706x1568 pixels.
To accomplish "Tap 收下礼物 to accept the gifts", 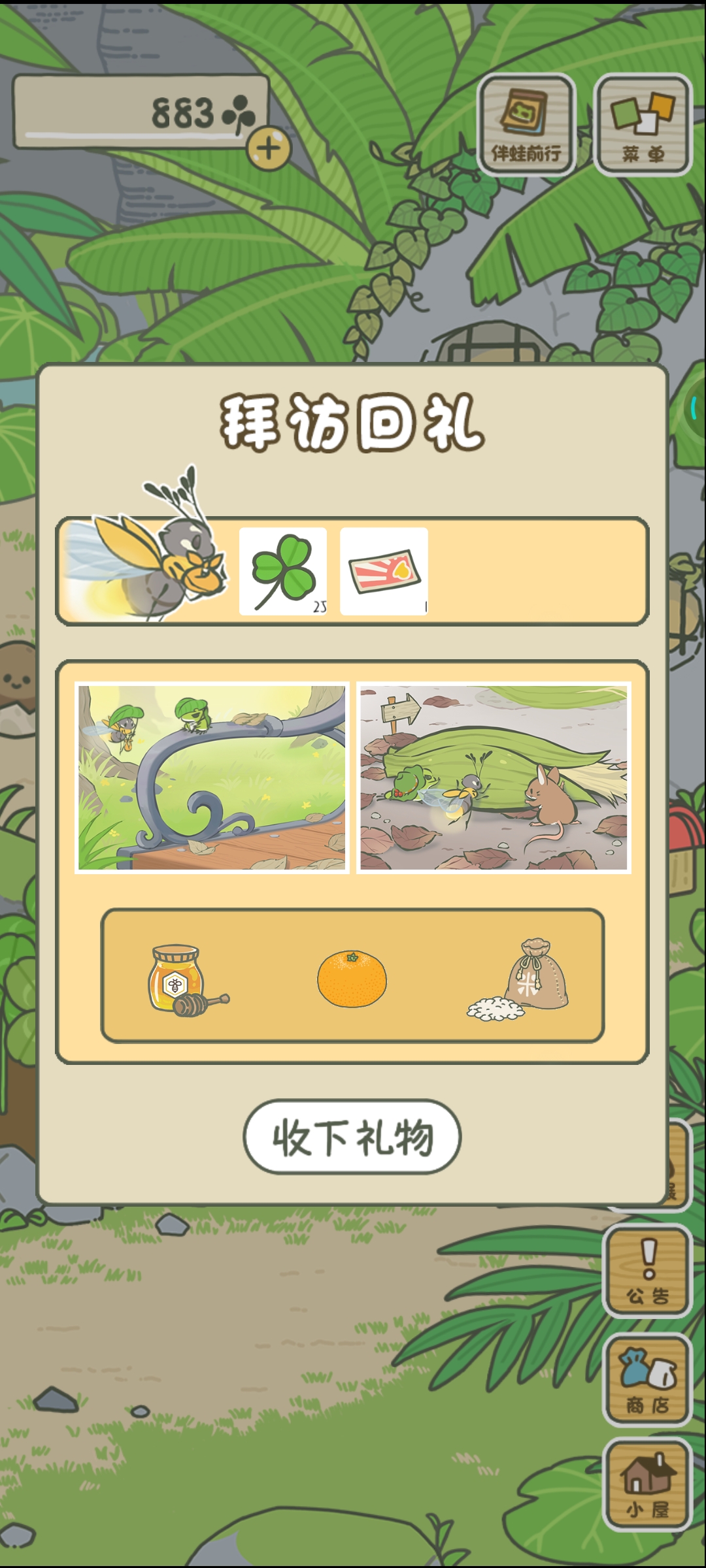I will point(352,1137).
